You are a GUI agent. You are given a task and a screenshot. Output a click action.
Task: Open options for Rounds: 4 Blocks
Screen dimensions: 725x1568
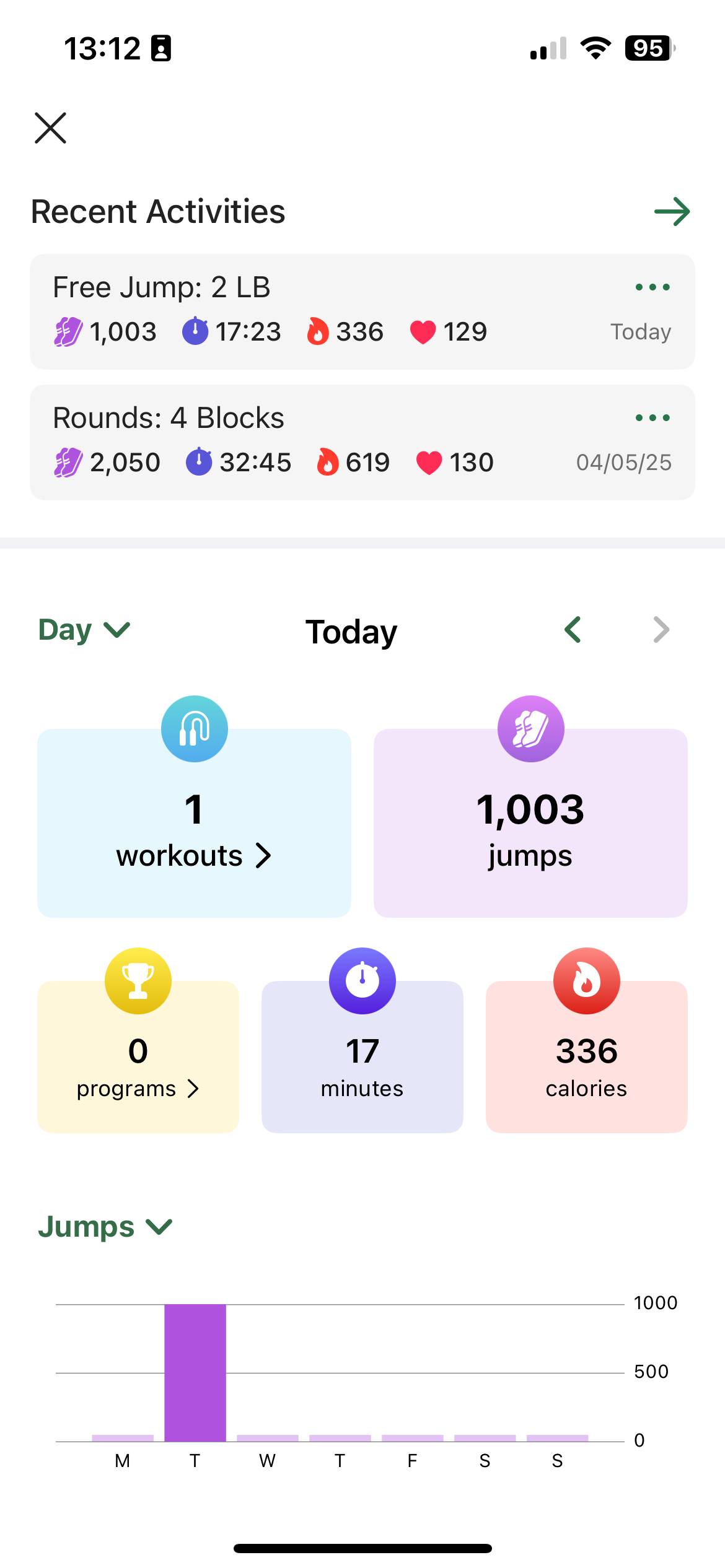coord(652,418)
